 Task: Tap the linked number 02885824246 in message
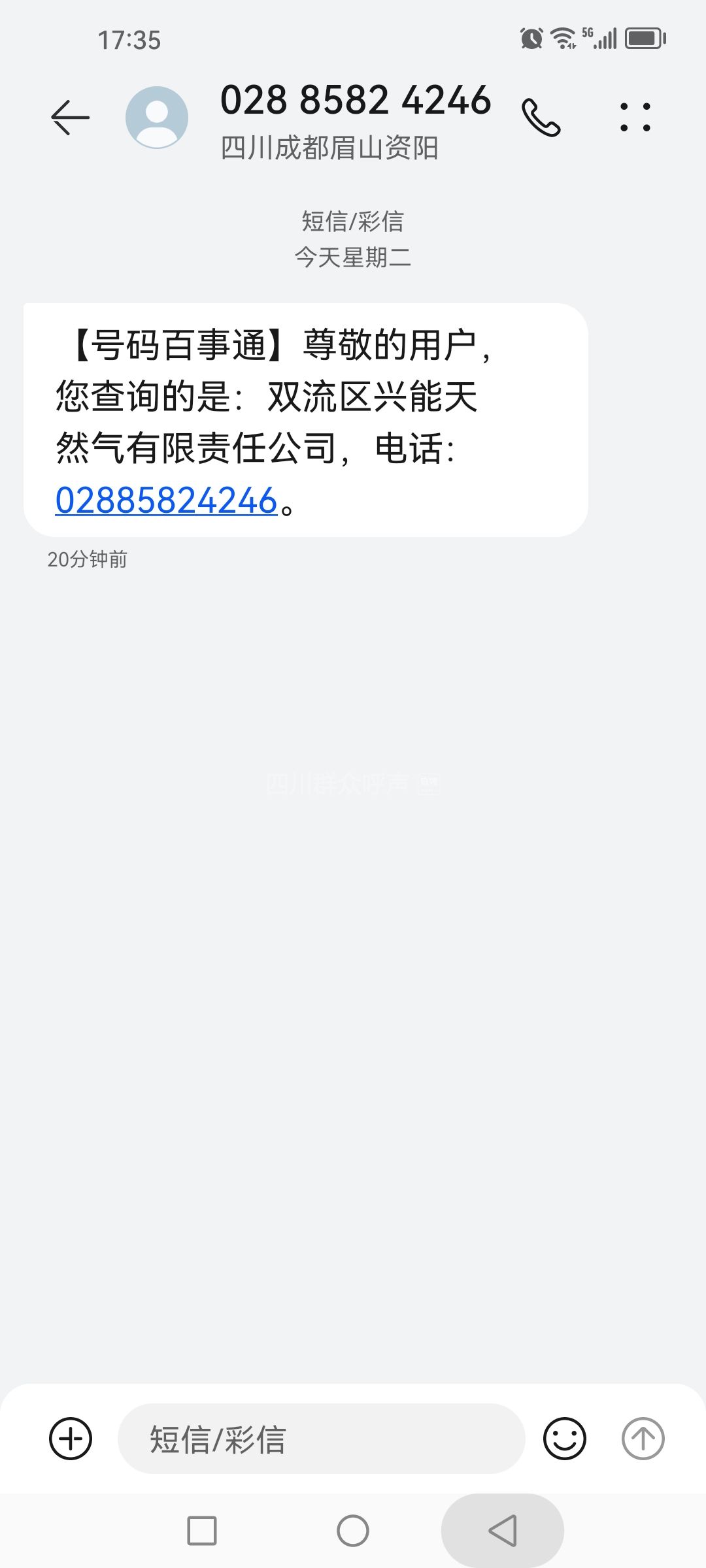(x=167, y=500)
